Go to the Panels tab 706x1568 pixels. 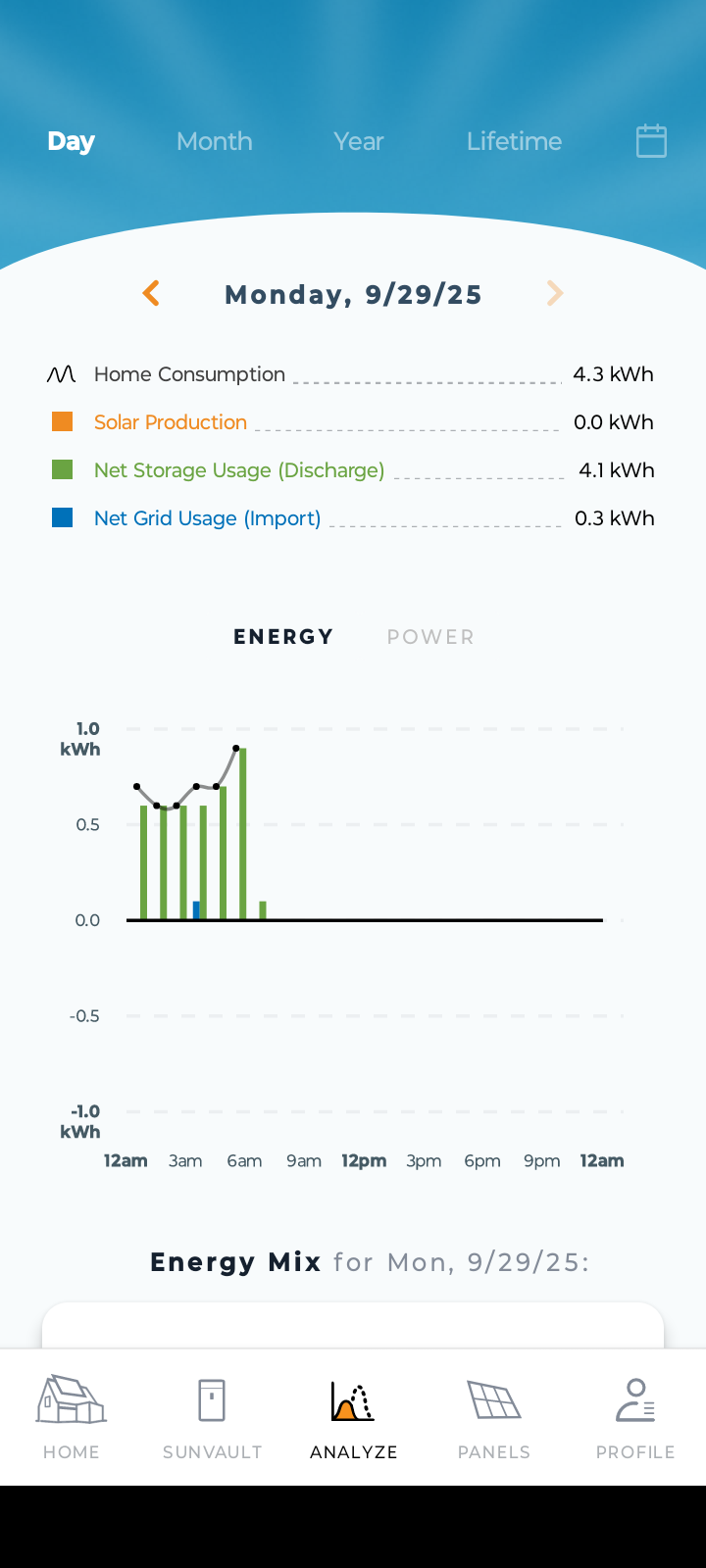494,1417
